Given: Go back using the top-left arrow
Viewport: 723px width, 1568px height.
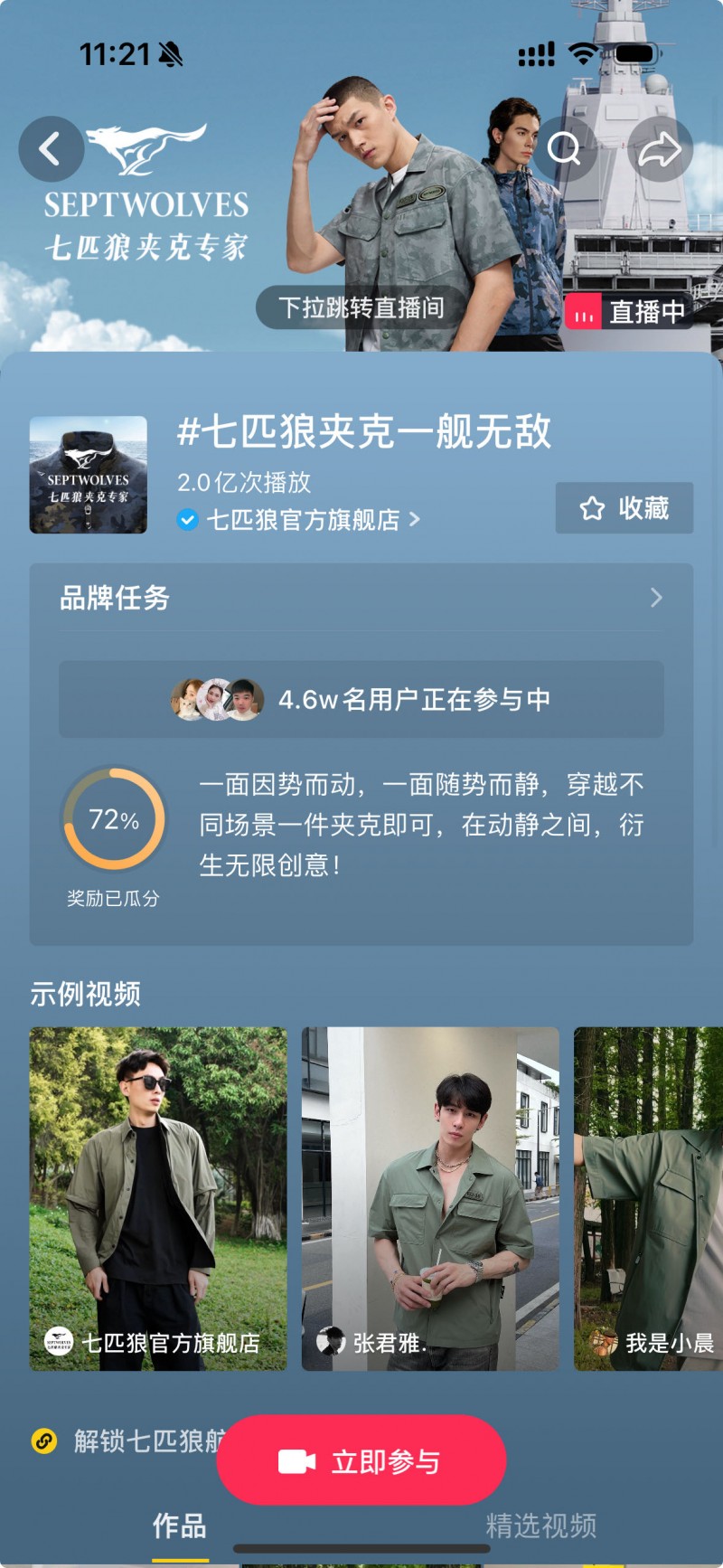Looking at the screenshot, I should [51, 149].
